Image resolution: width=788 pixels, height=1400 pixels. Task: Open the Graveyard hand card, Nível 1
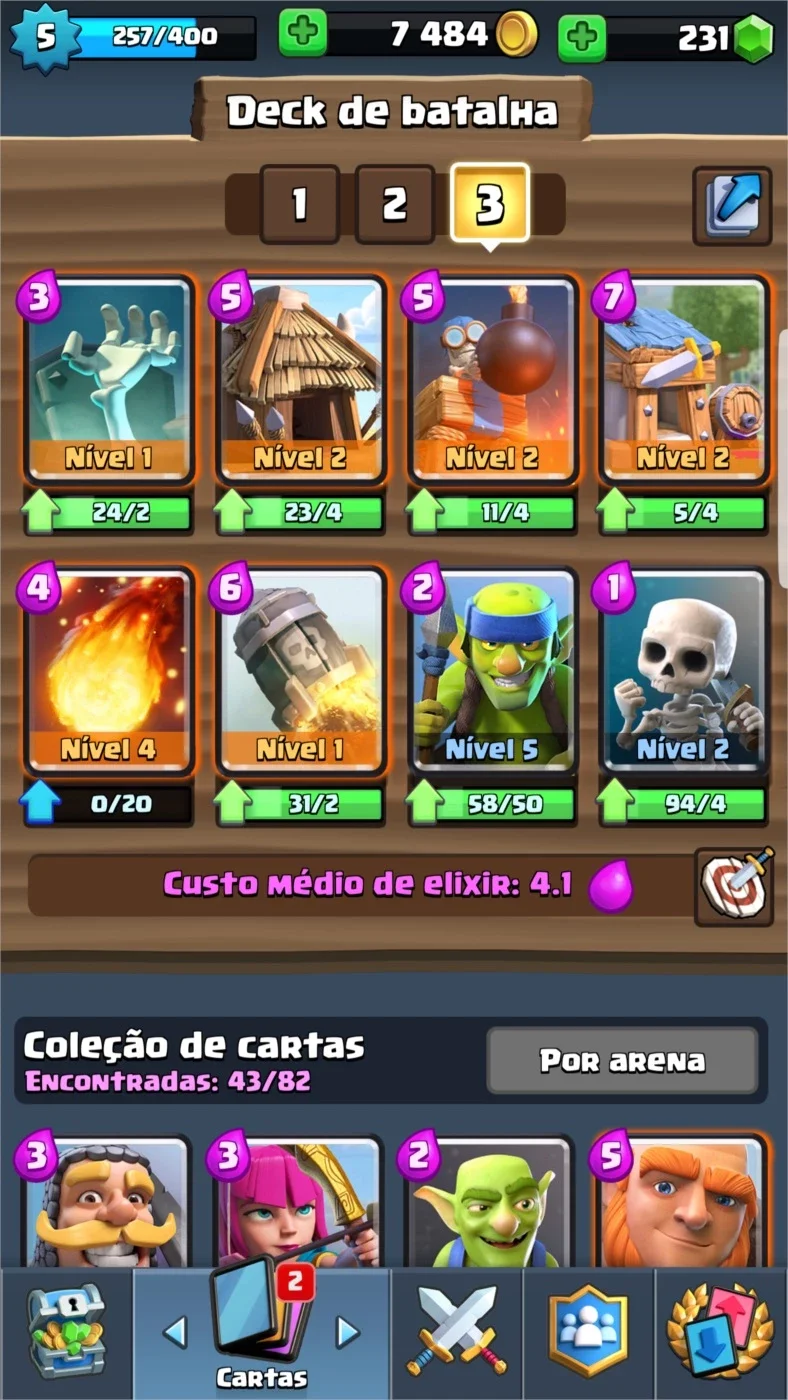(x=107, y=381)
